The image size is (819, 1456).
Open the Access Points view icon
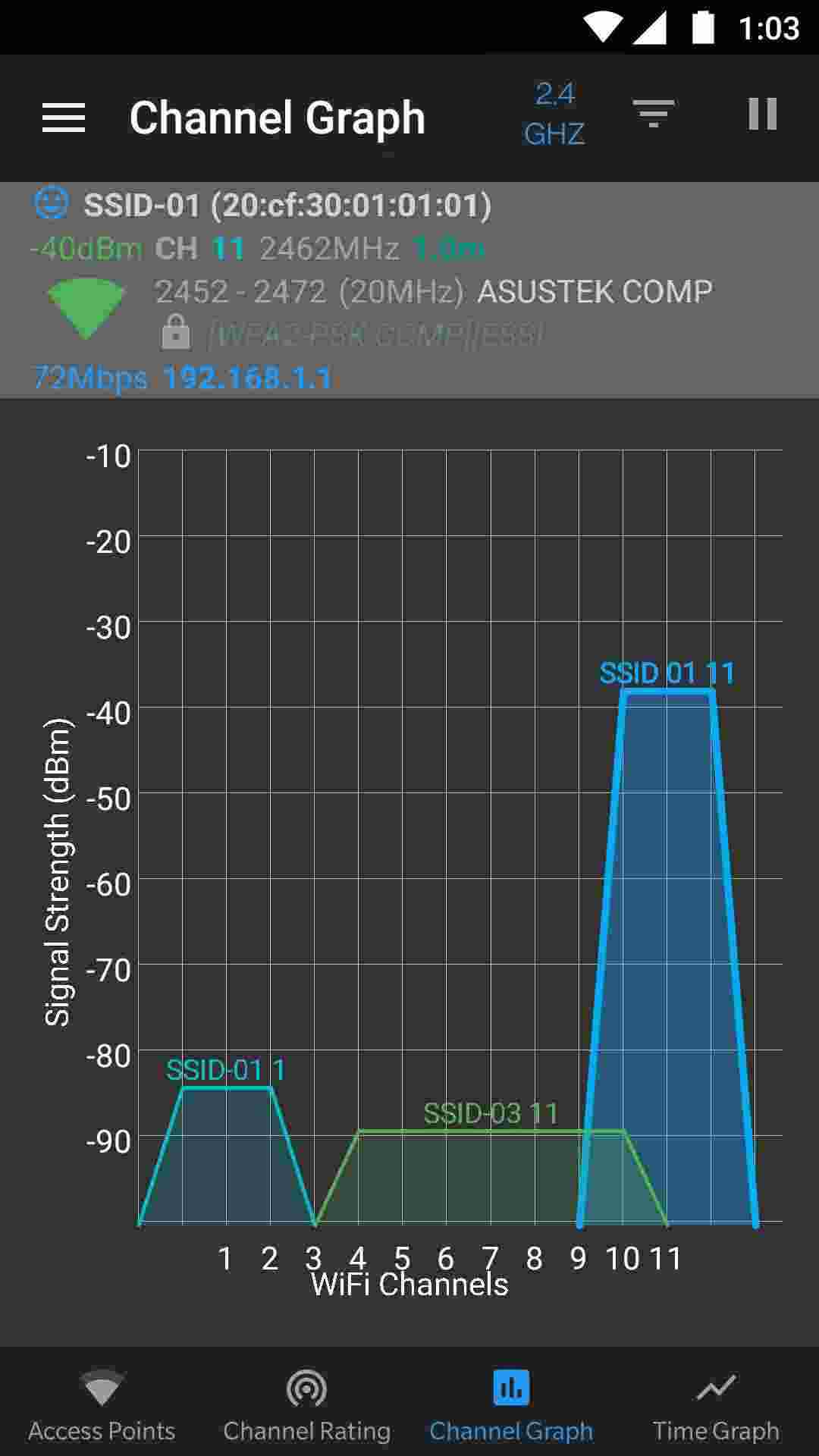click(x=102, y=1390)
